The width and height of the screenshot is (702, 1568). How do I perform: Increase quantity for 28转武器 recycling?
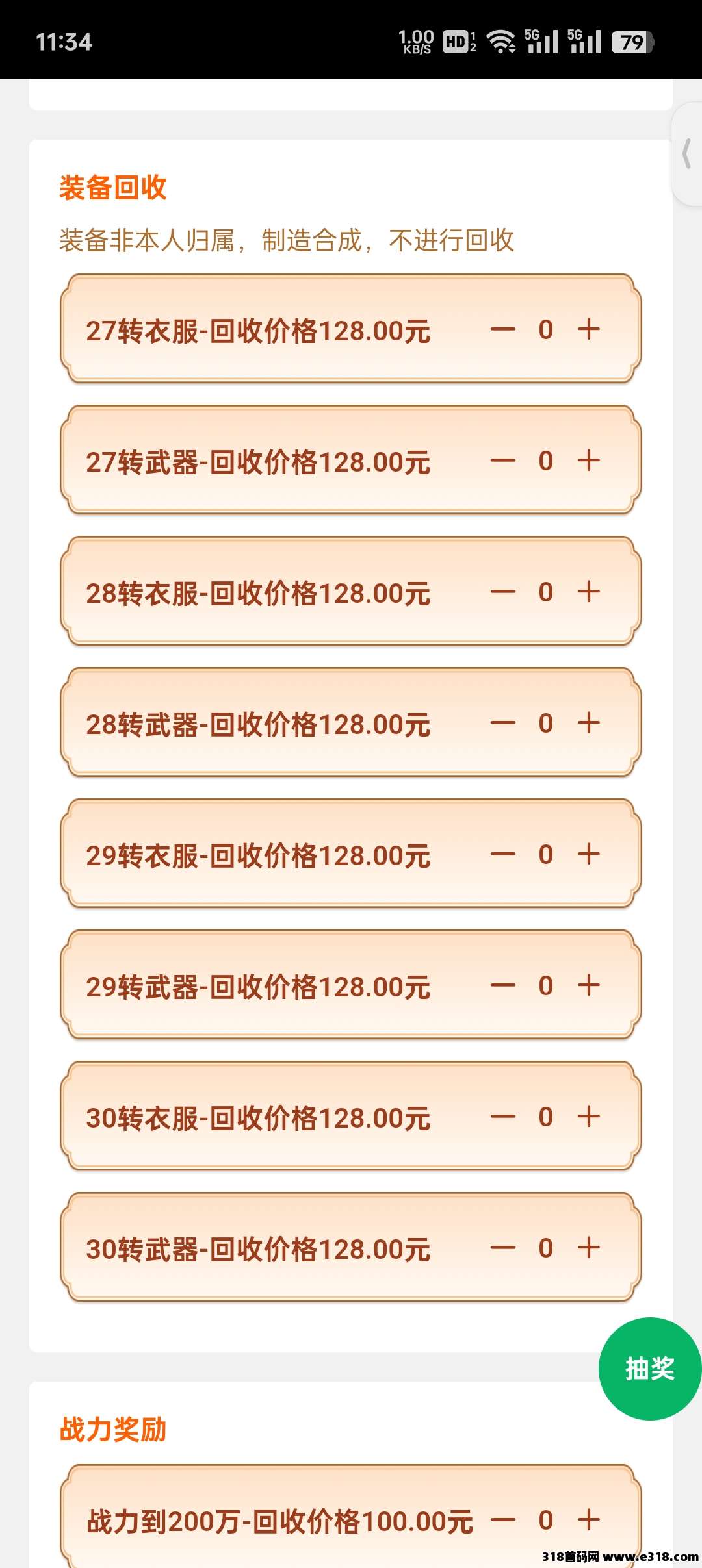click(x=589, y=723)
